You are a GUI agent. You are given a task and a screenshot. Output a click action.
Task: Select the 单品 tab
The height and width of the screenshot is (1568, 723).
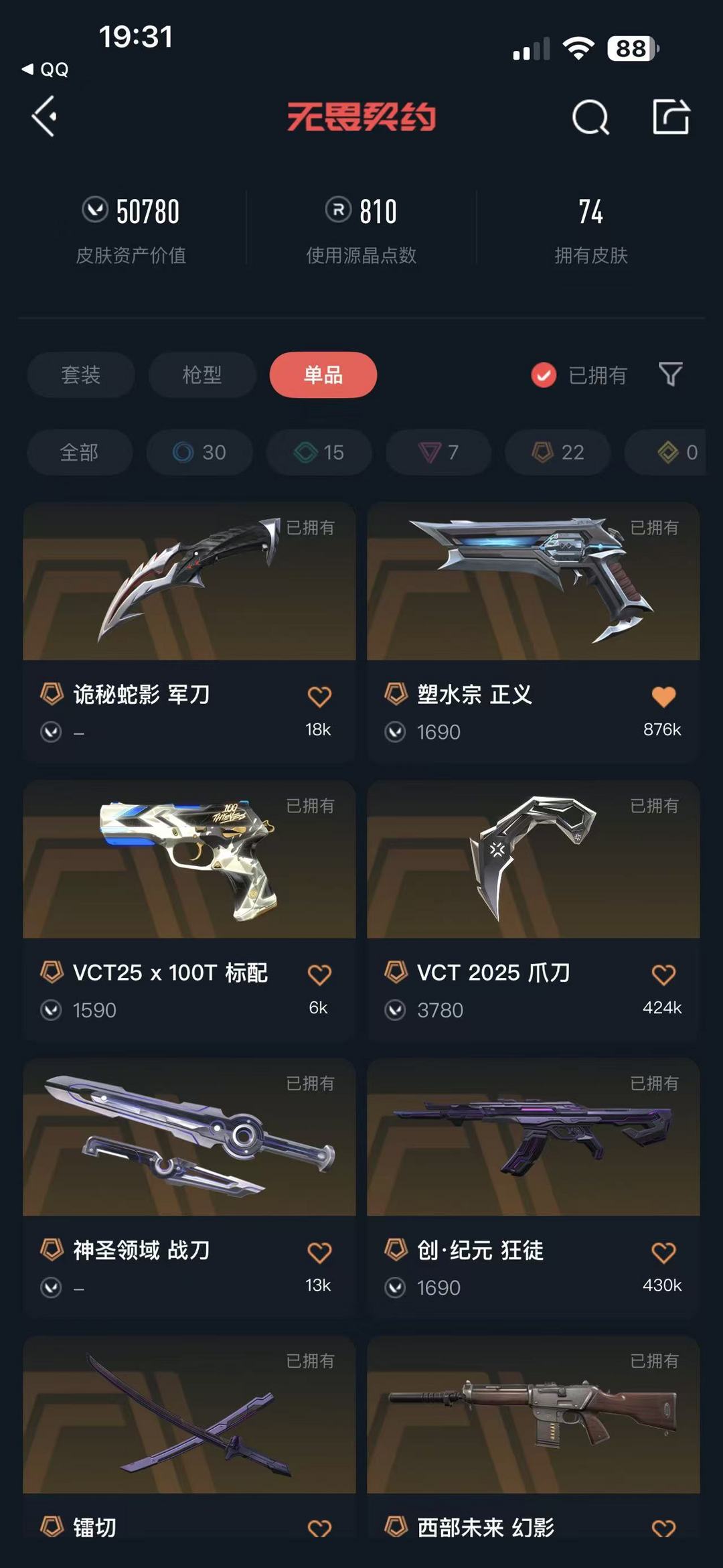(x=323, y=374)
